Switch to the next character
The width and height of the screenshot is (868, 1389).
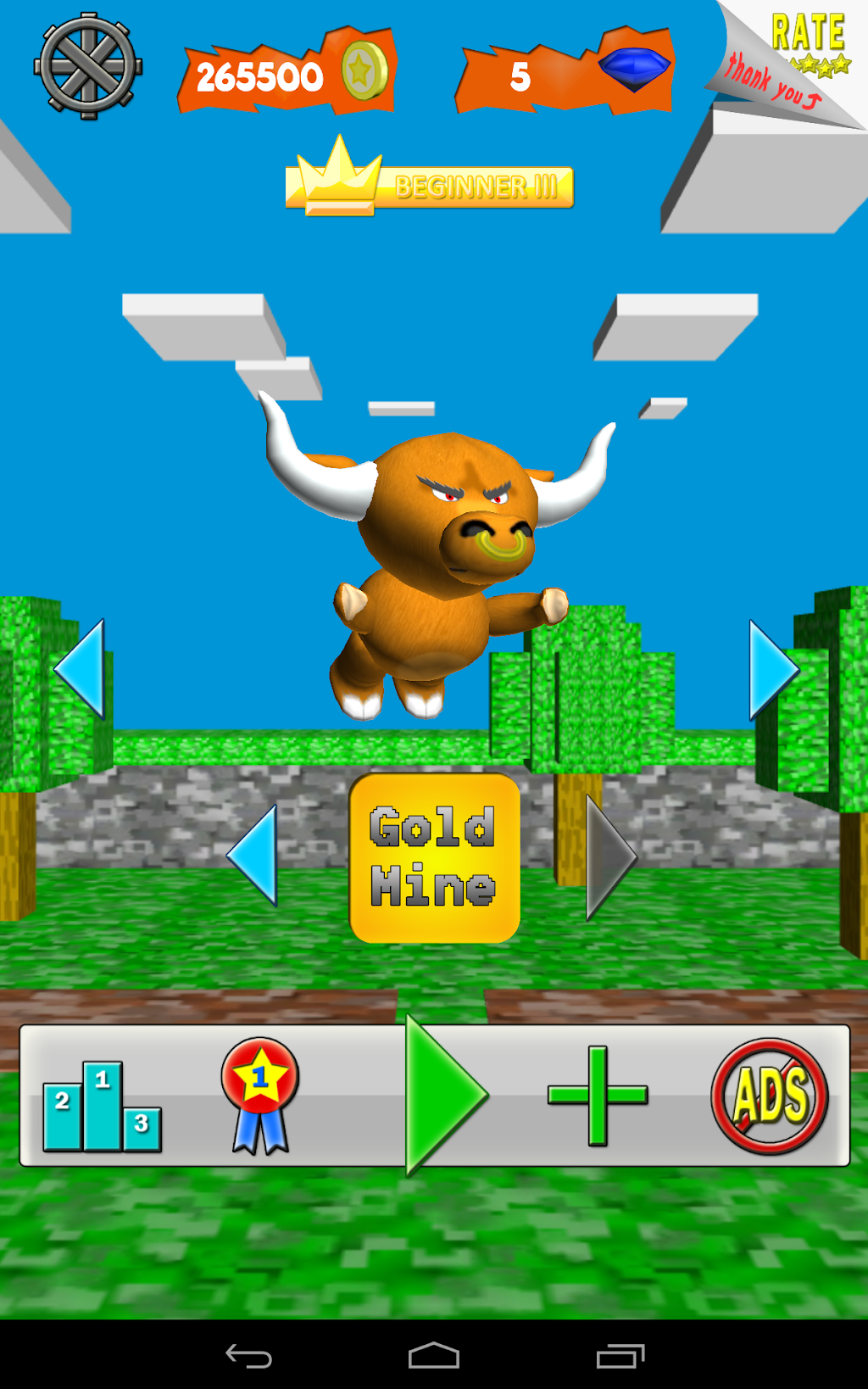pyautogui.click(x=771, y=670)
